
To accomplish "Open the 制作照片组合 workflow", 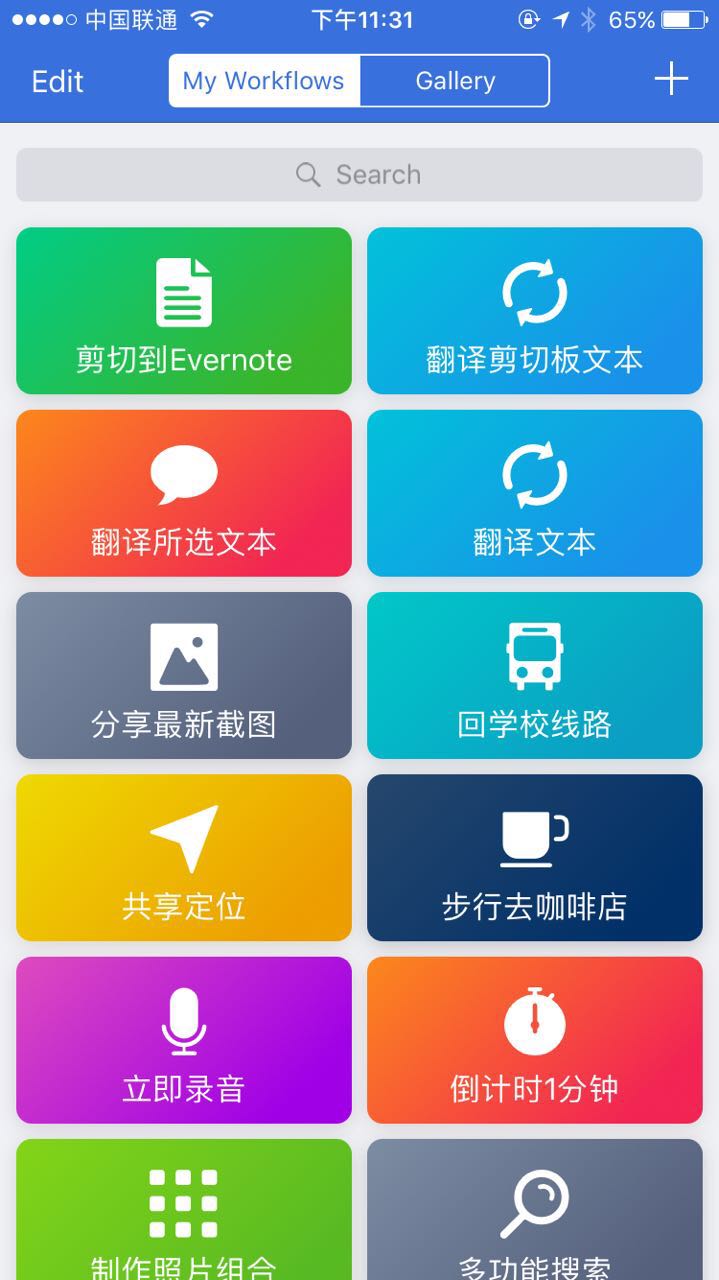I will 184,1212.
